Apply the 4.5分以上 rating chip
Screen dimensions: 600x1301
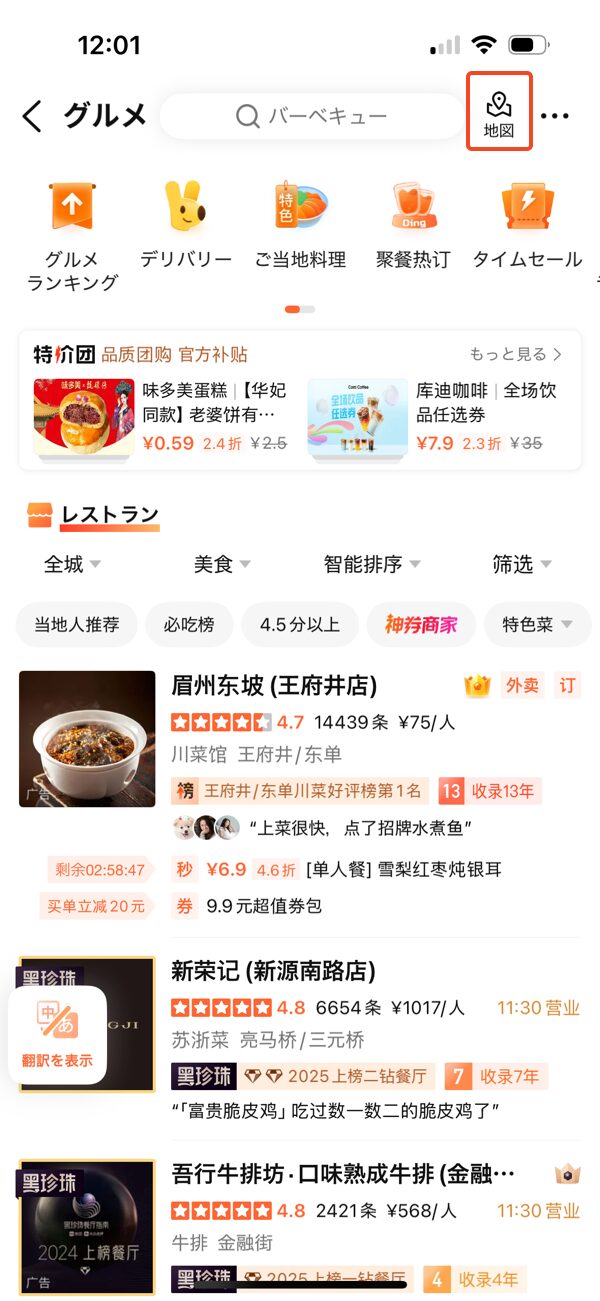click(300, 625)
